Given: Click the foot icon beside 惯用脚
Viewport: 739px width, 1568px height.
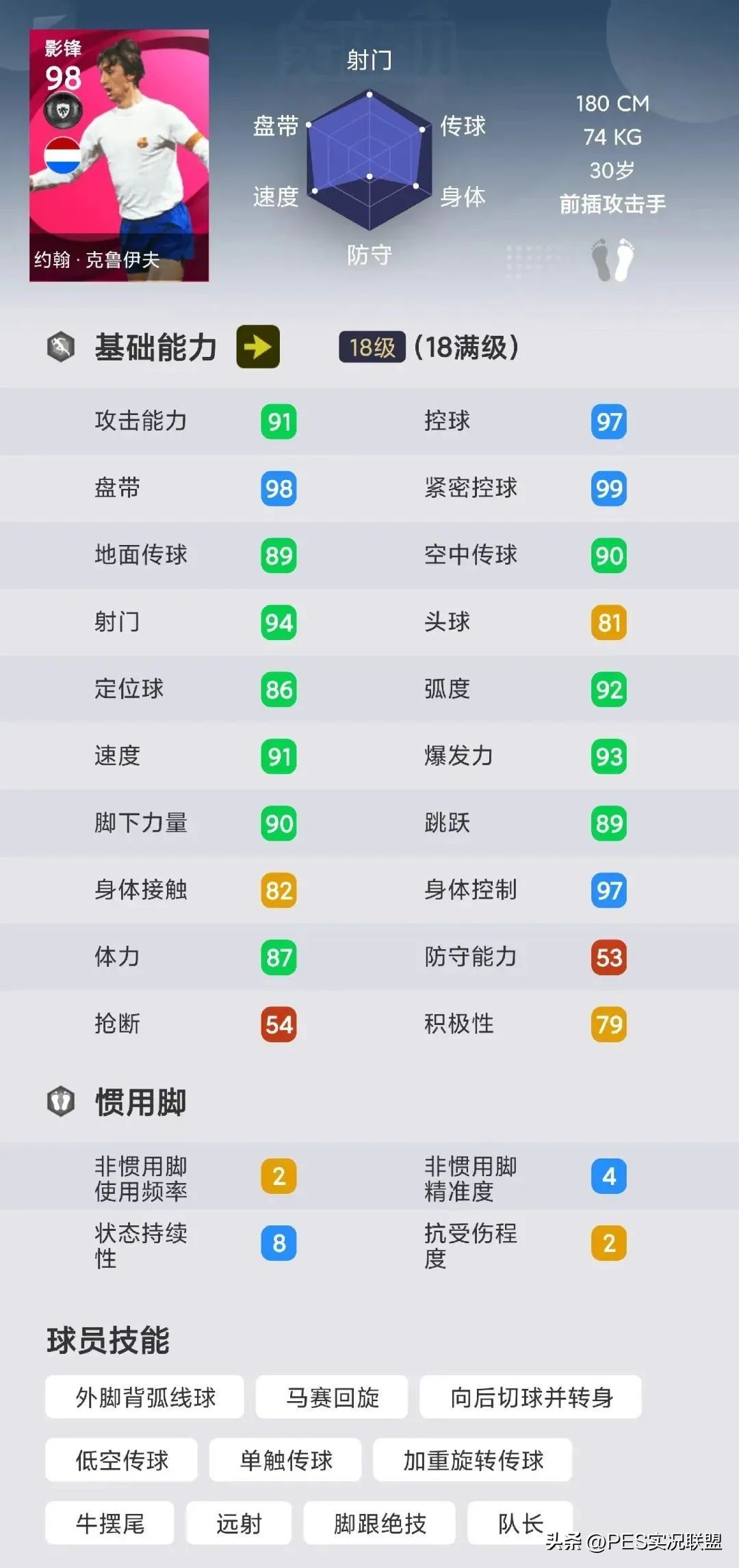Looking at the screenshot, I should 60,1102.
